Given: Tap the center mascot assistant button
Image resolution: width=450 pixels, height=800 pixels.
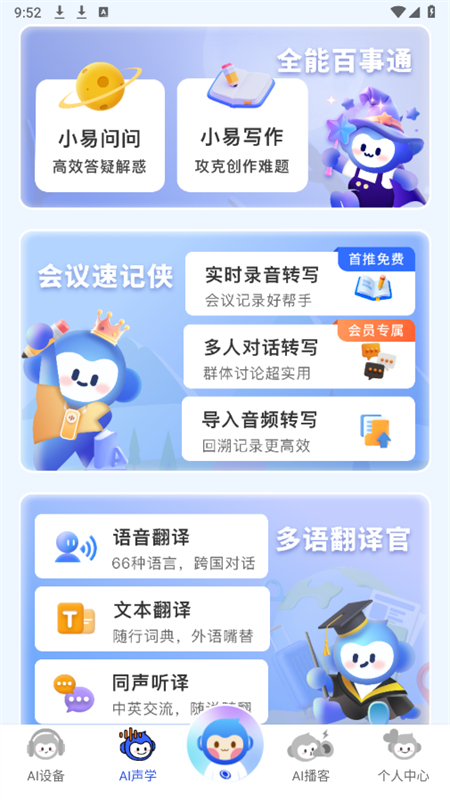Looking at the screenshot, I should tap(225, 745).
